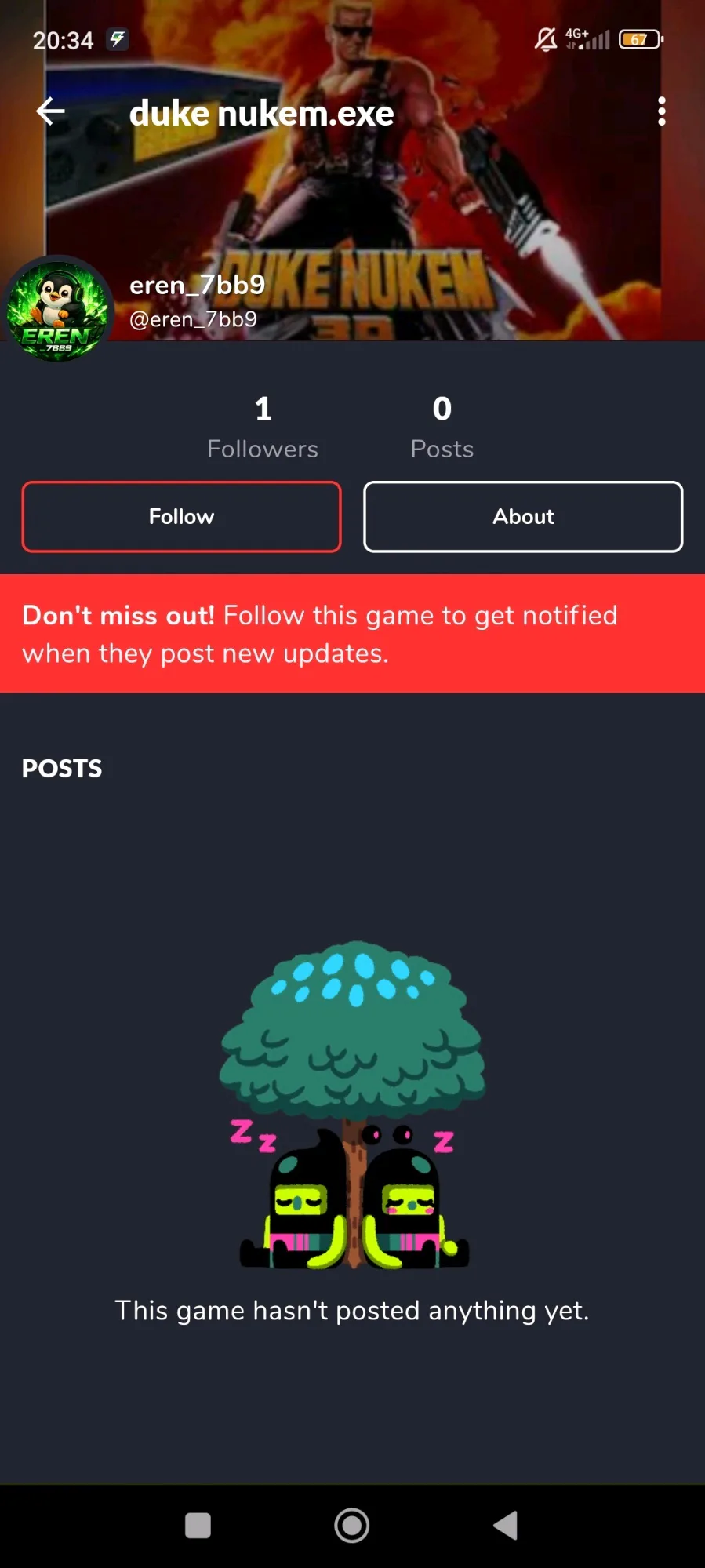This screenshot has height=1568, width=705.
Task: Open recent apps from navigation bar
Action: (198, 1525)
